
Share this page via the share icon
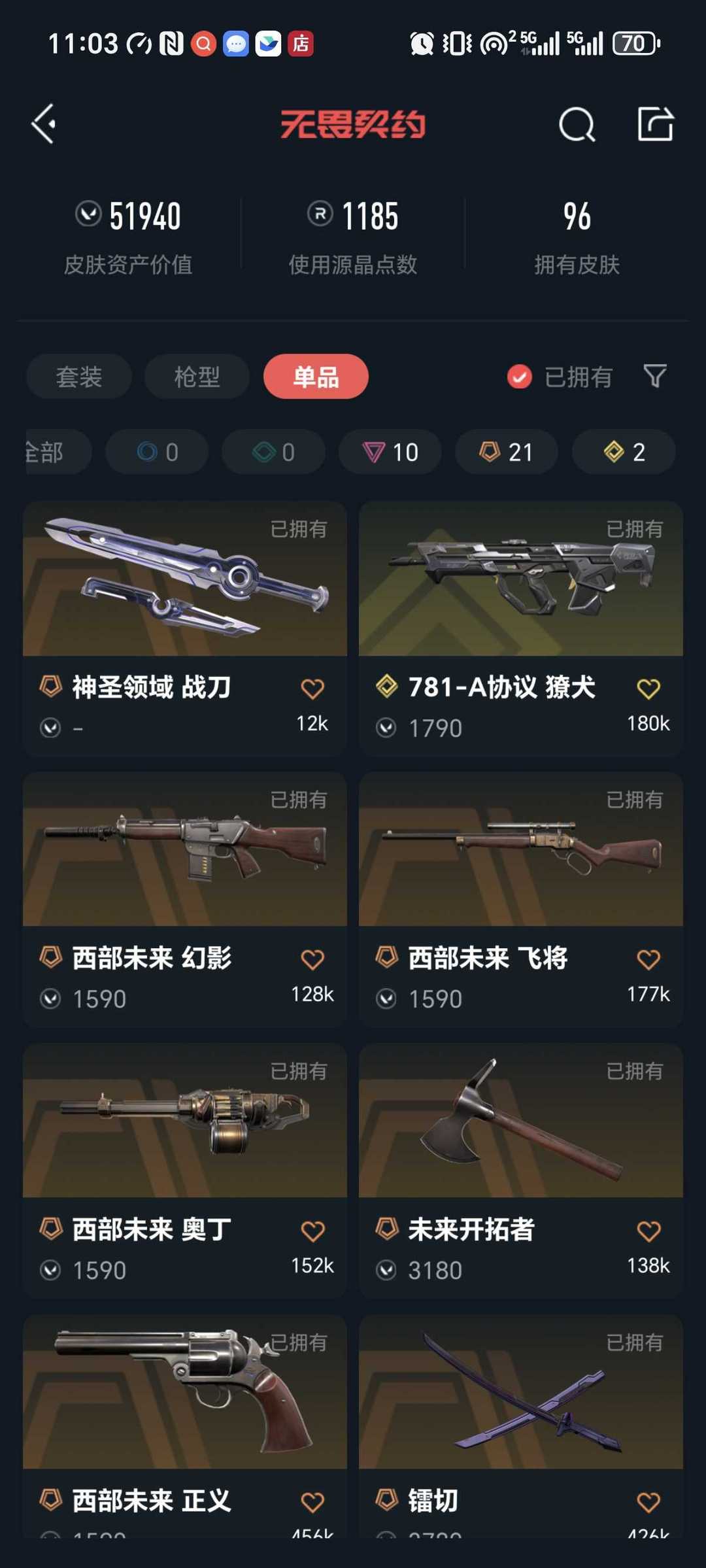(655, 123)
